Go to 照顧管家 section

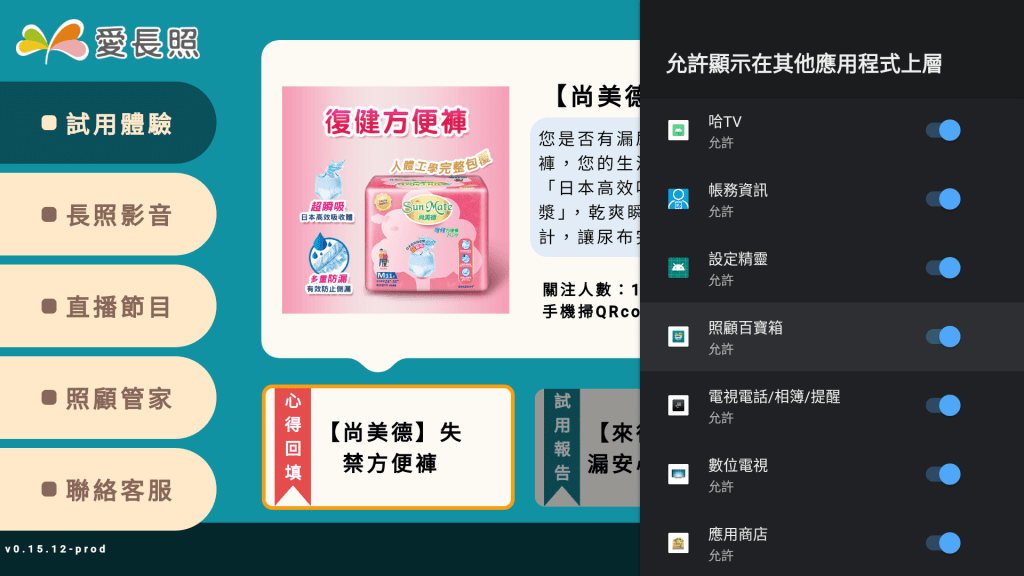[108, 398]
